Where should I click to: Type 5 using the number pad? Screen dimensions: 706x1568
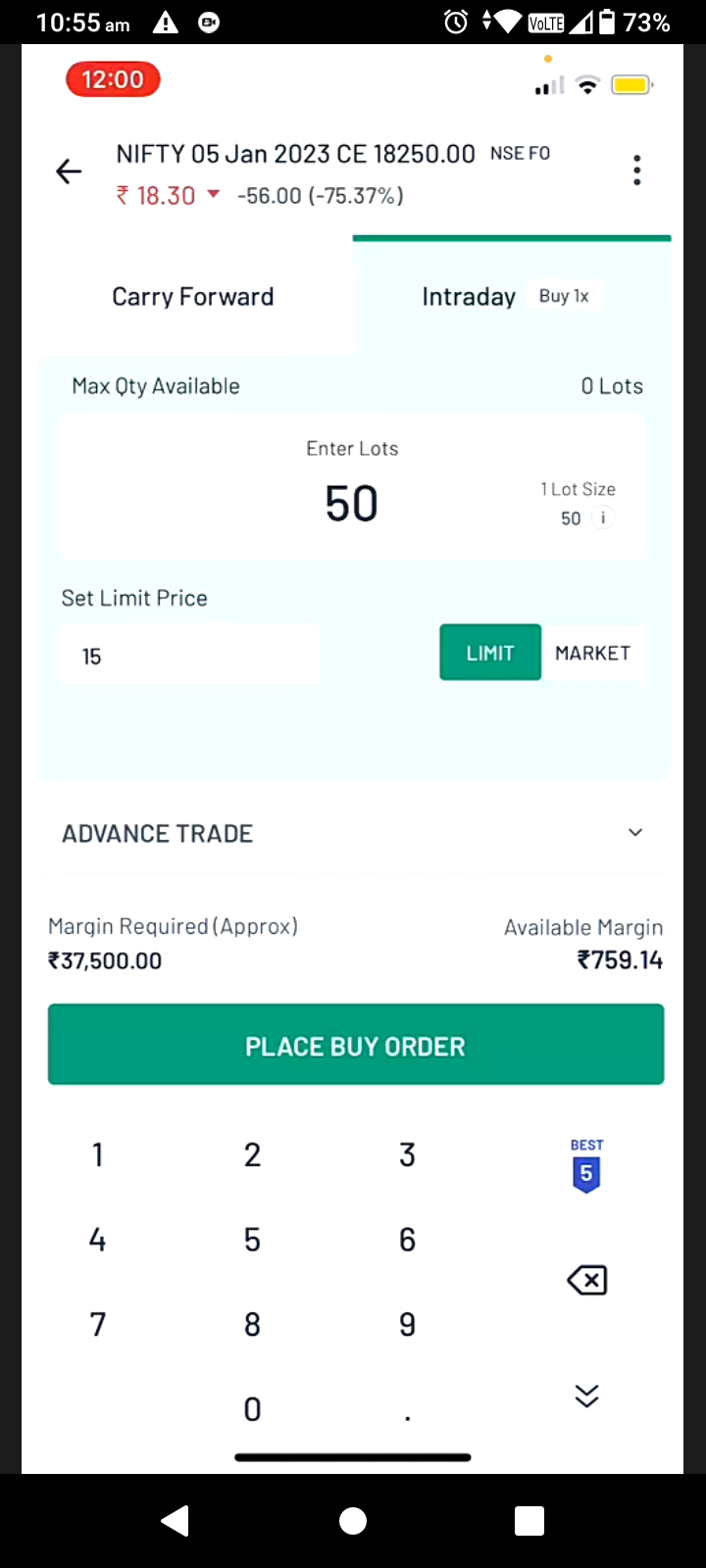click(252, 1241)
